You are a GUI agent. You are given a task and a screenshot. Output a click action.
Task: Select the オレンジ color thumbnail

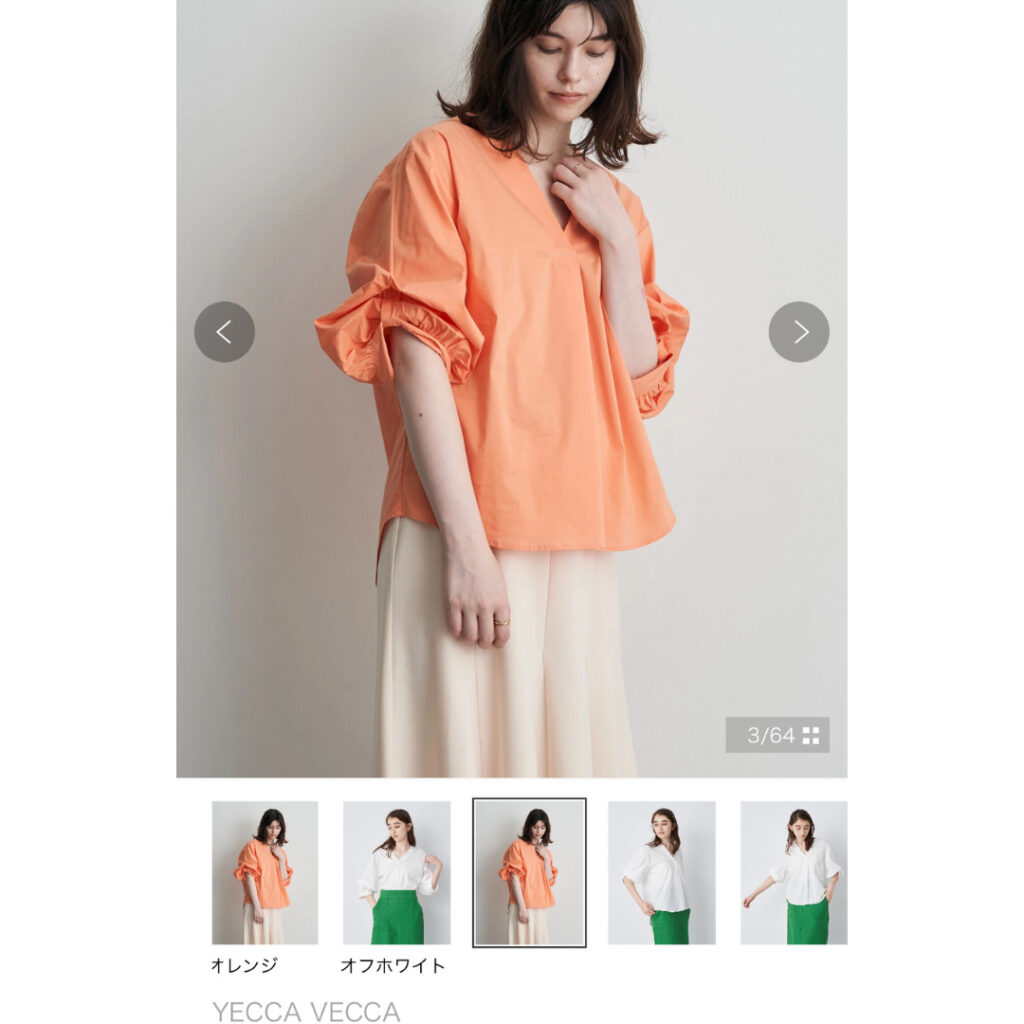pos(265,872)
